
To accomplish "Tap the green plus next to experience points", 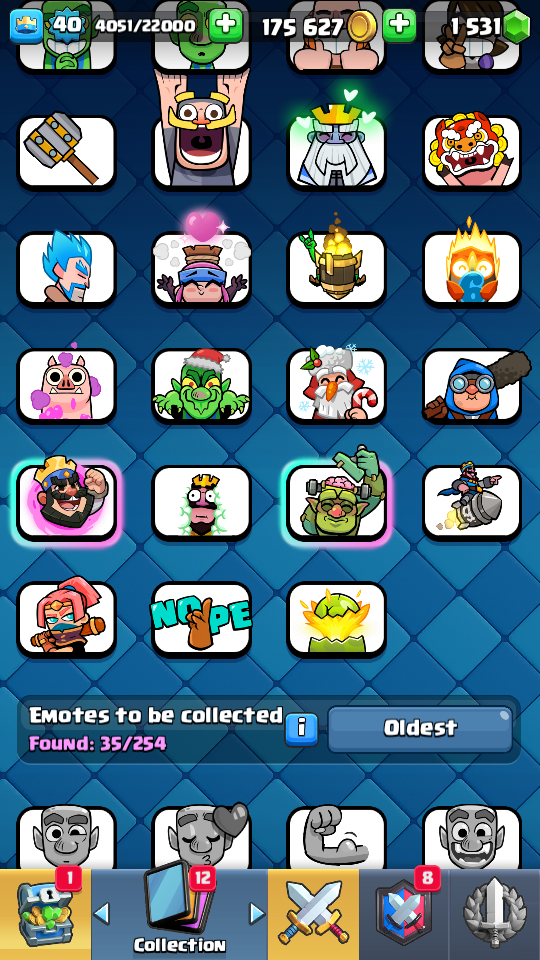I will point(225,26).
